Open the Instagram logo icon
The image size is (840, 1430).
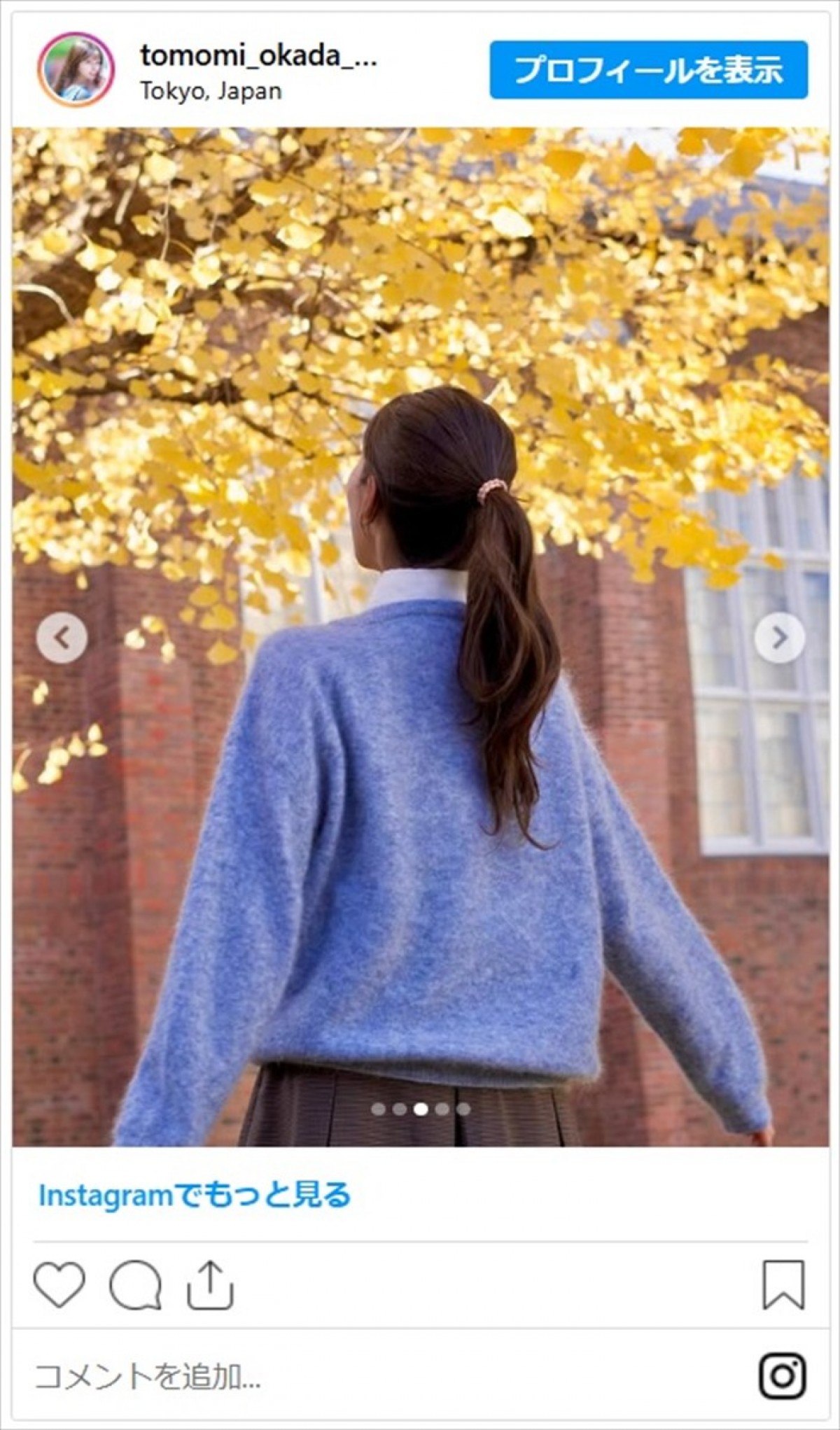(x=783, y=1376)
